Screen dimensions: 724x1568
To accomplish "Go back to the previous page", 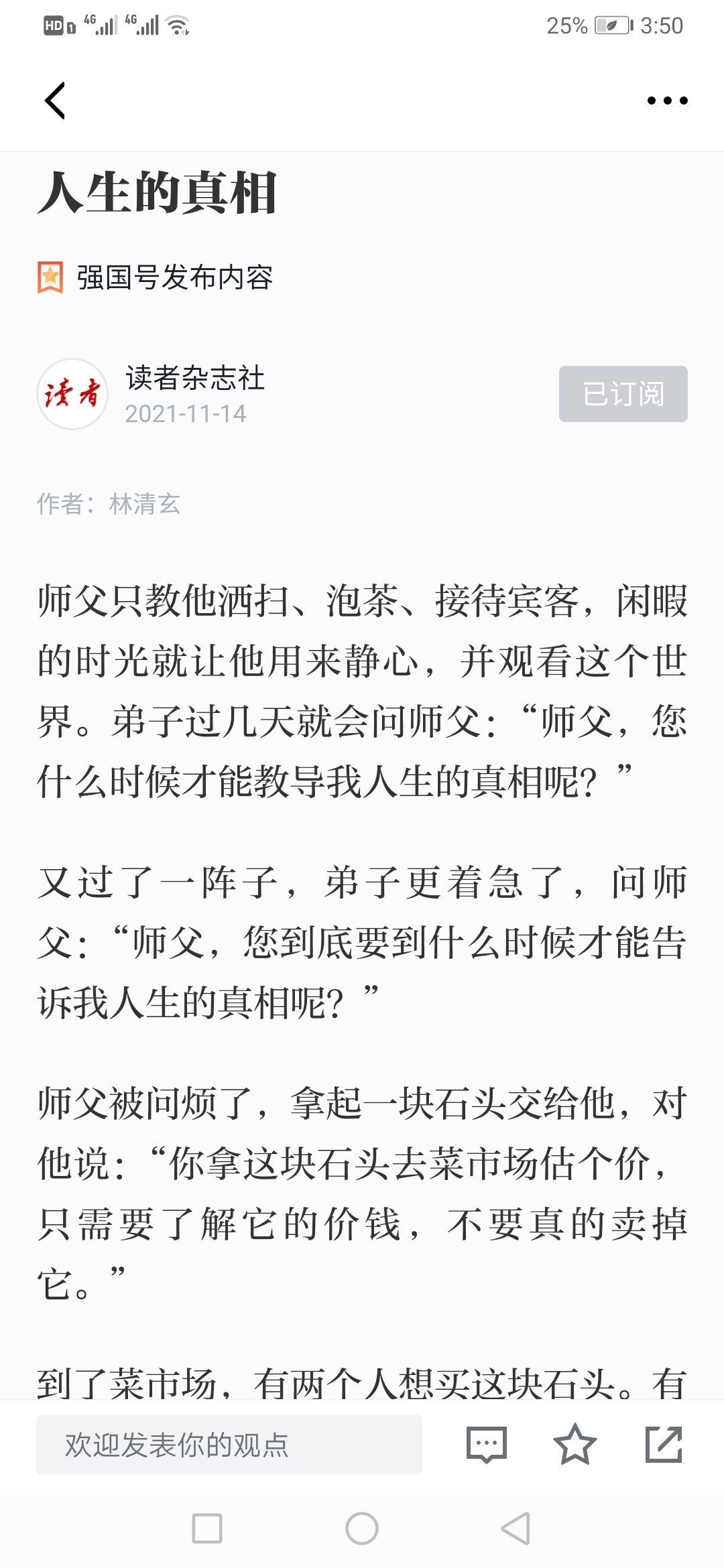I will 55,101.
